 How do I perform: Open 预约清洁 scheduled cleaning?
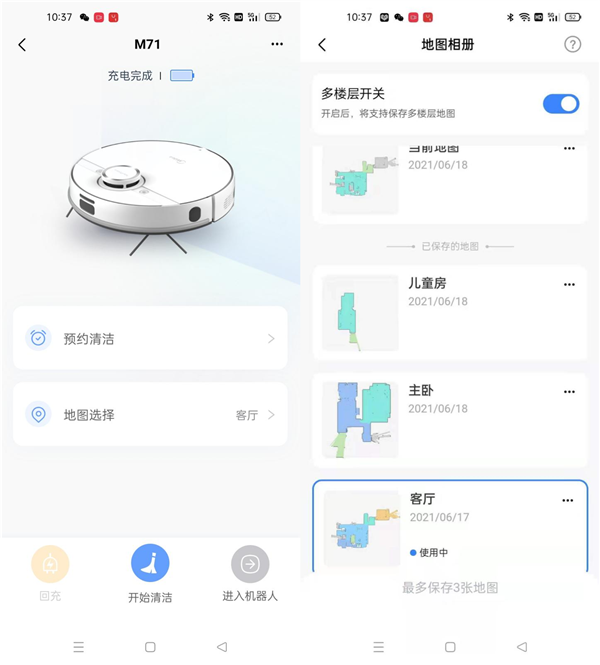150,339
